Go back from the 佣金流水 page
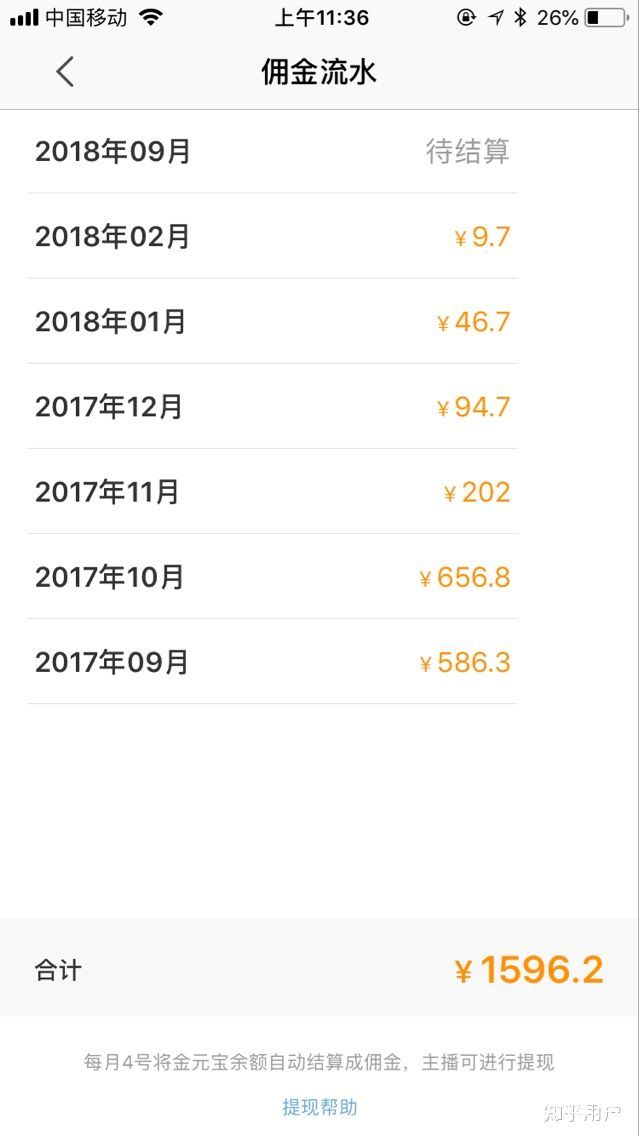Viewport: 639px width, 1136px height. tap(65, 72)
